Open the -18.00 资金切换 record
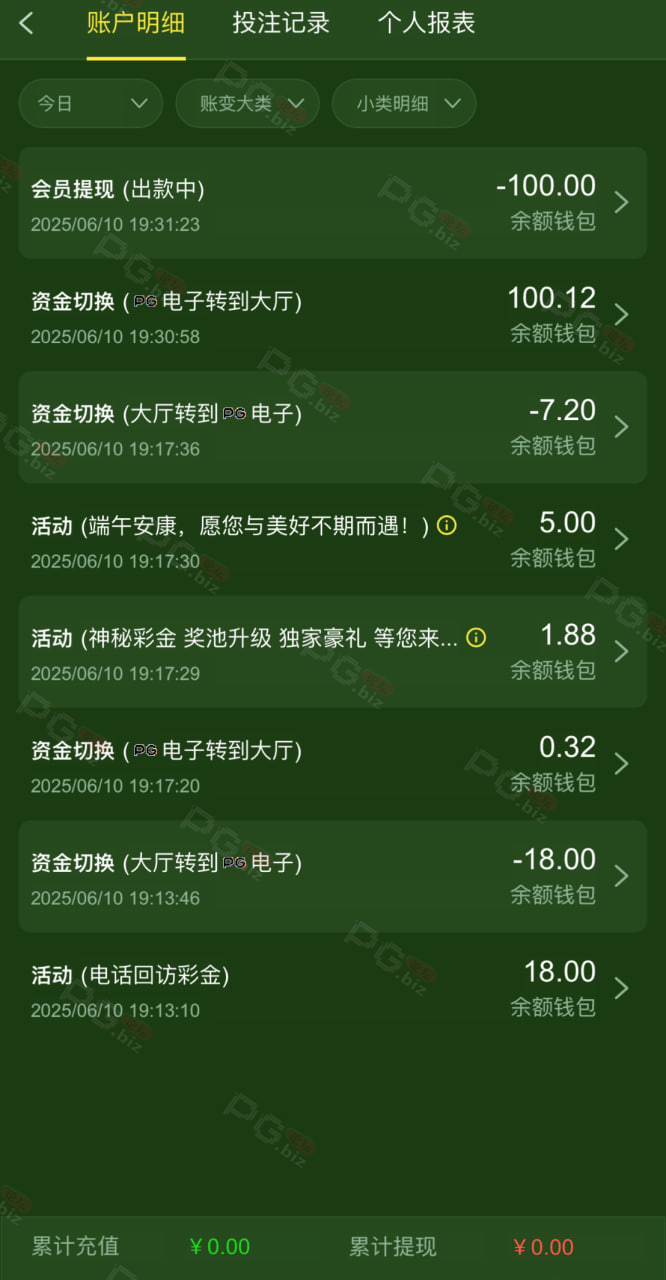666x1280 pixels. pyautogui.click(x=333, y=875)
